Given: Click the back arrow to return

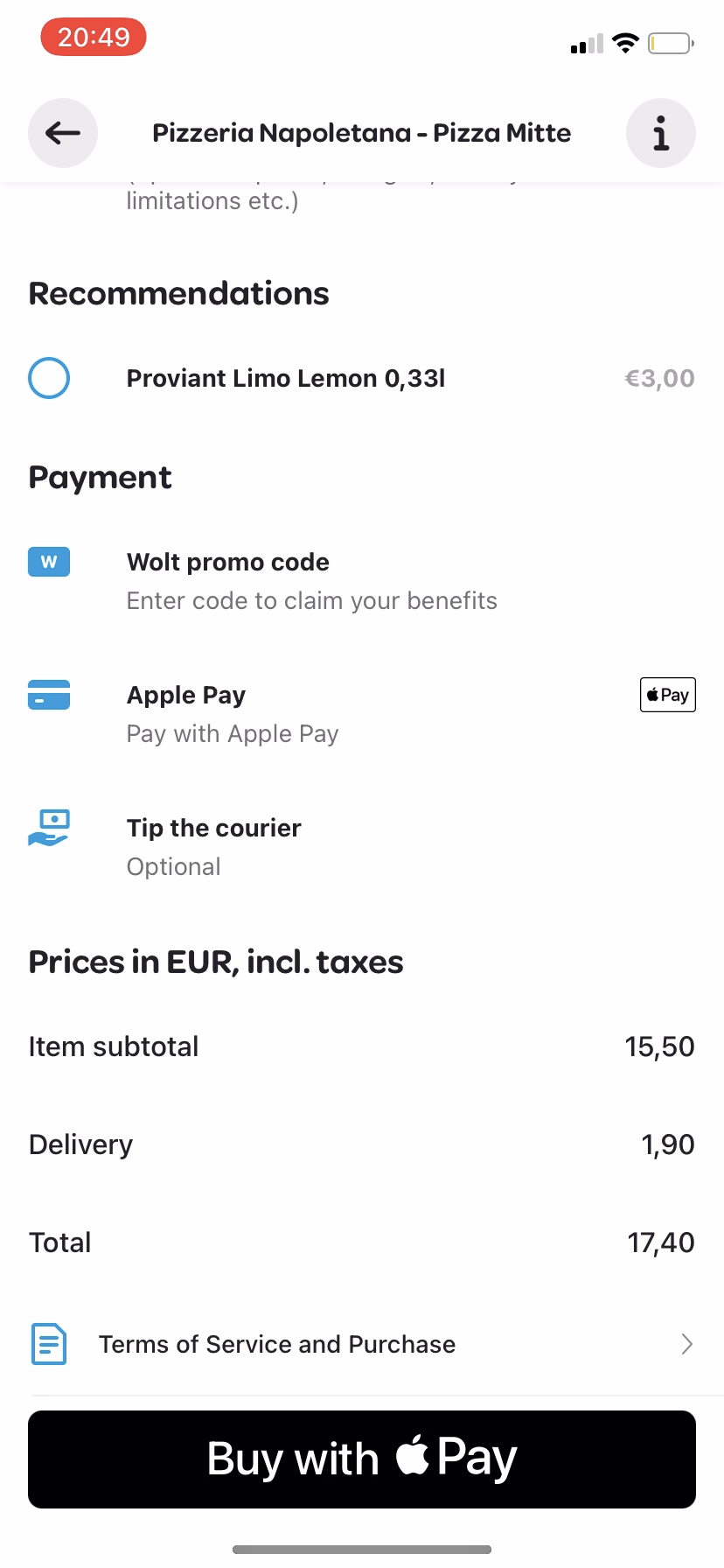Looking at the screenshot, I should pyautogui.click(x=62, y=133).
